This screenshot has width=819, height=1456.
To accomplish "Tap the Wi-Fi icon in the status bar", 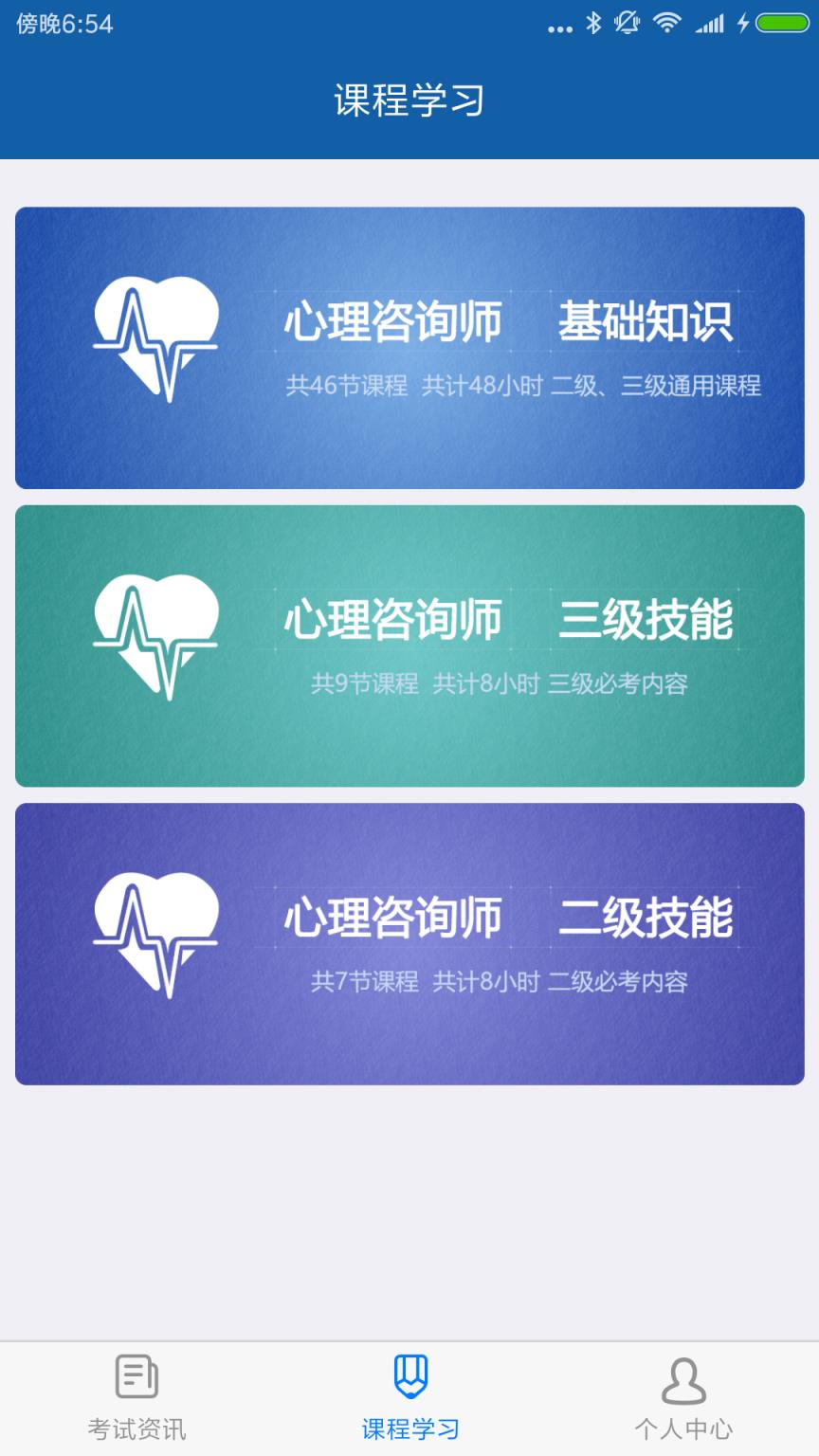I will pyautogui.click(x=665, y=21).
